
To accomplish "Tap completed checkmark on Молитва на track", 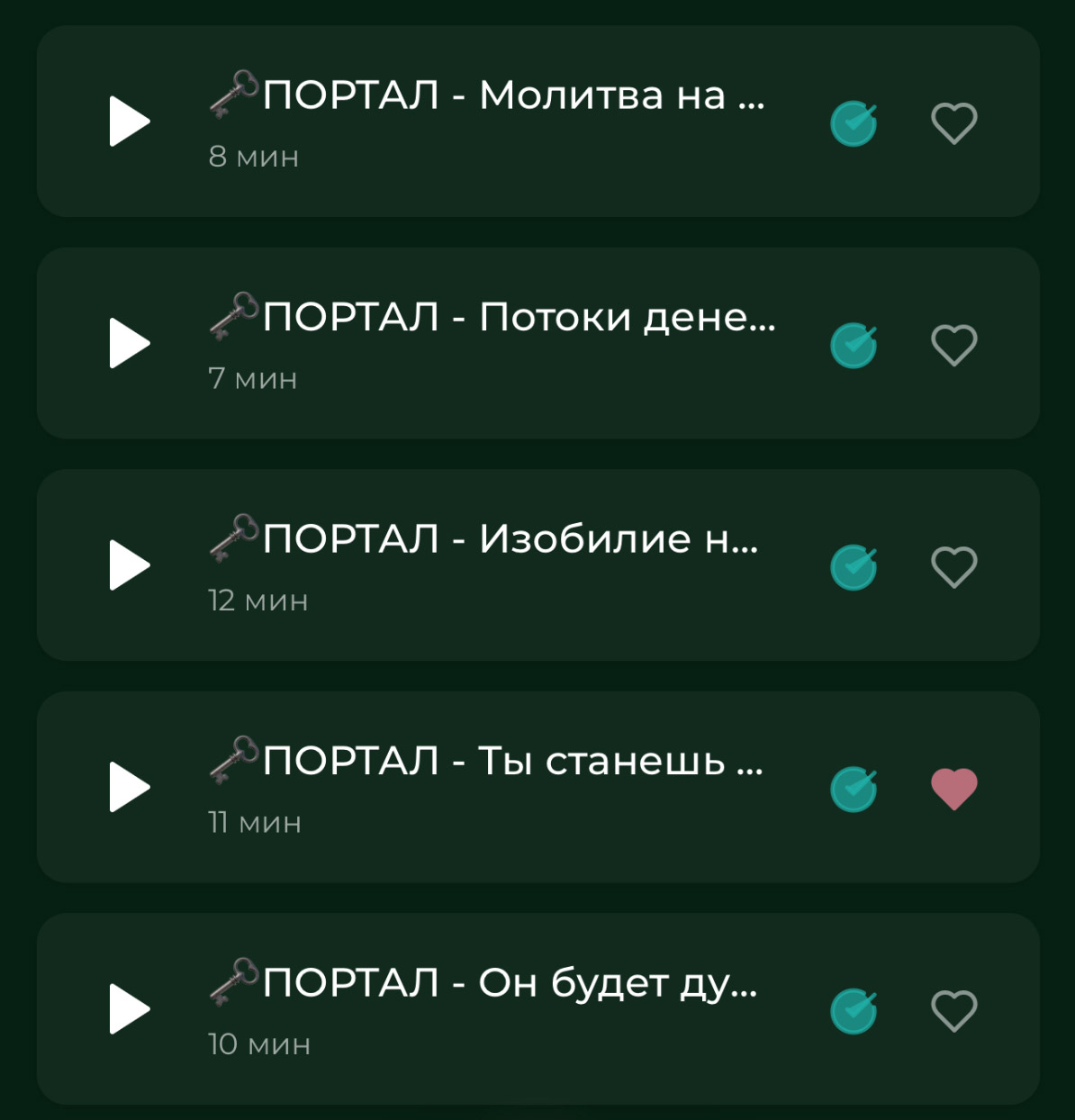I will (854, 123).
